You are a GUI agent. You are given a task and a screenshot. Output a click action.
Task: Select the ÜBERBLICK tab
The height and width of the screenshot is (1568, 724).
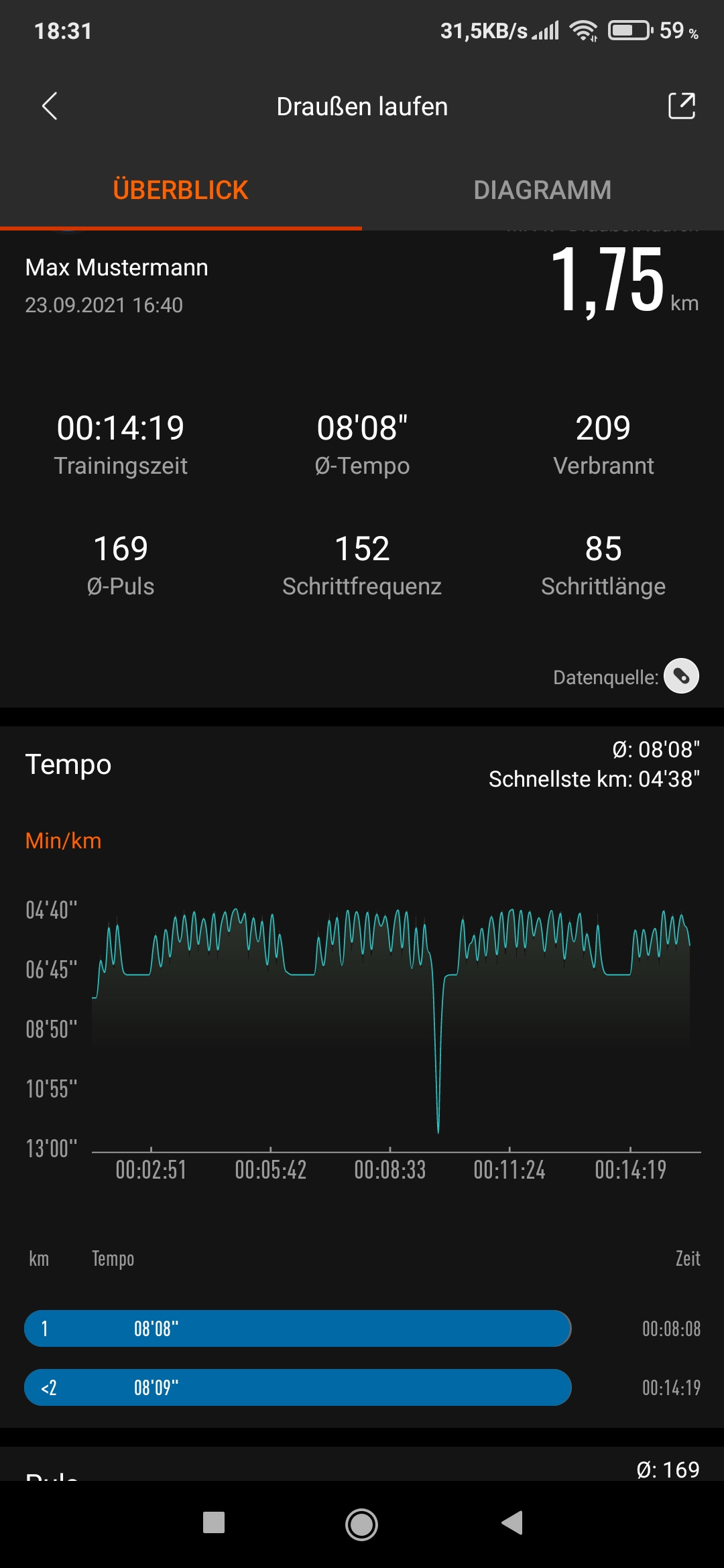[181, 190]
